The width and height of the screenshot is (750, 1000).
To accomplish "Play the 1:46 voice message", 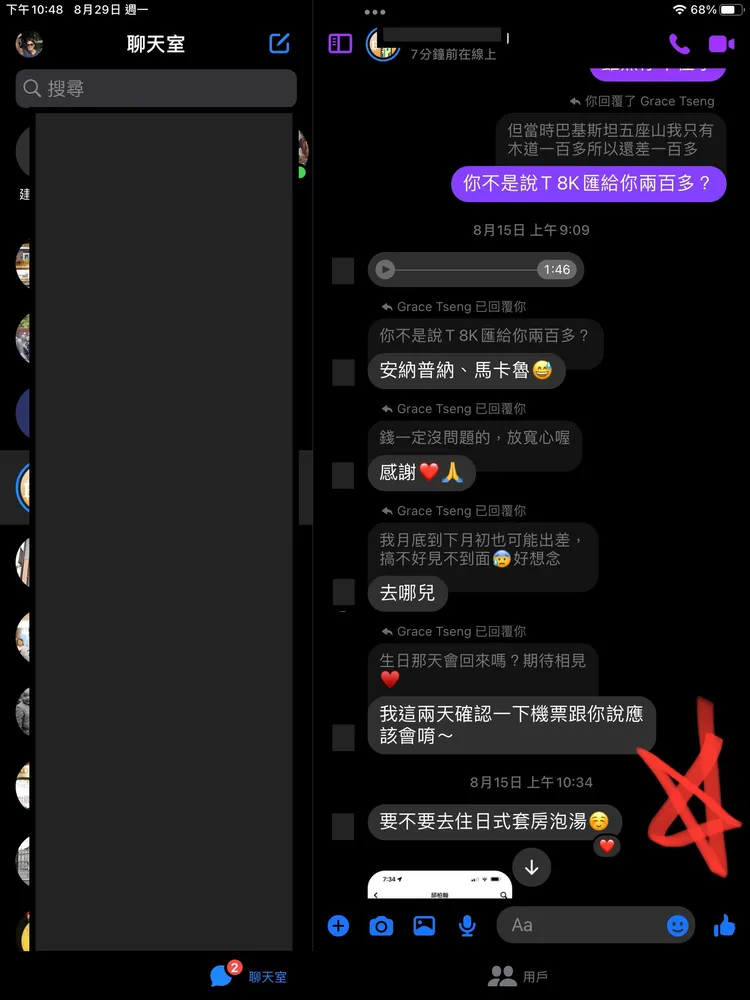I will [x=385, y=268].
